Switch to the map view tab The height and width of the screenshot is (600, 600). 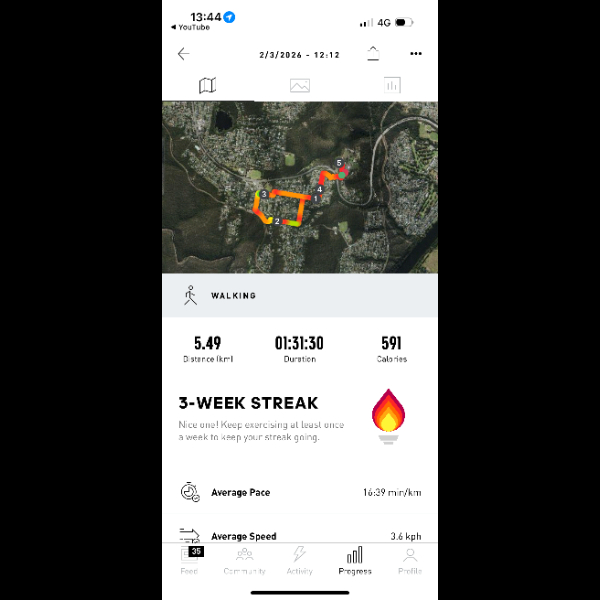207,86
